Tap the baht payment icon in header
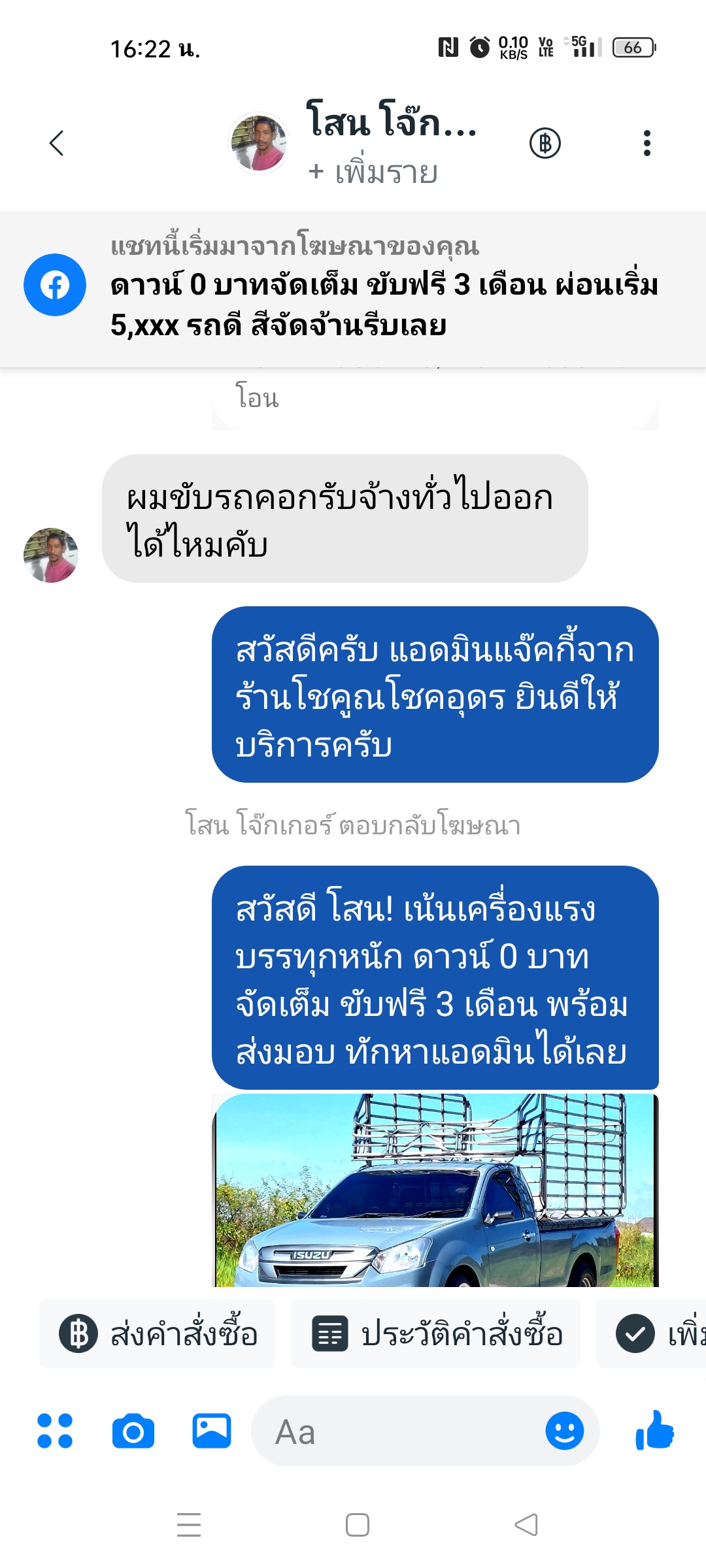 (x=545, y=143)
